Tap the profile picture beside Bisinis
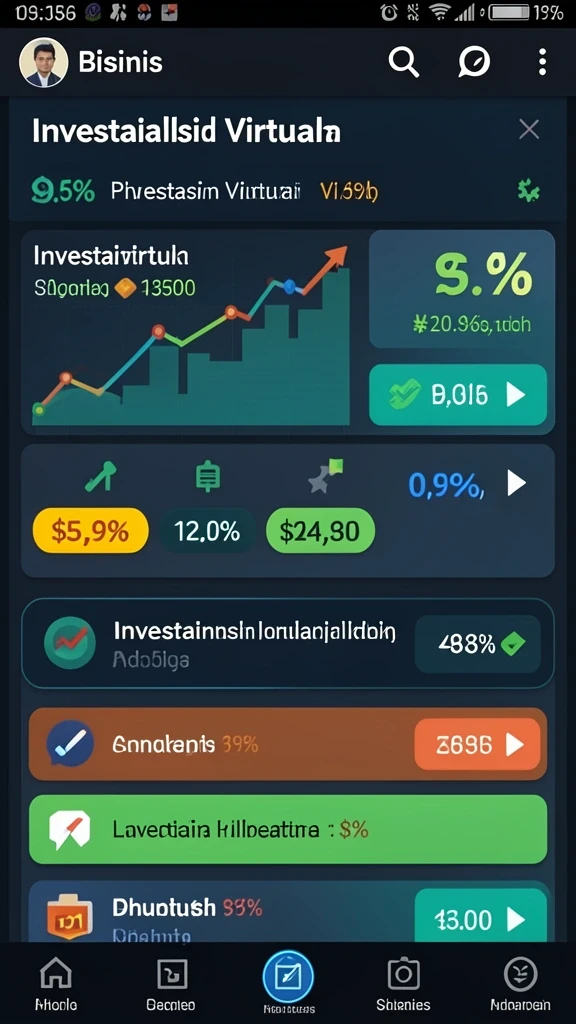This screenshot has height=1024, width=576. pos(43,63)
